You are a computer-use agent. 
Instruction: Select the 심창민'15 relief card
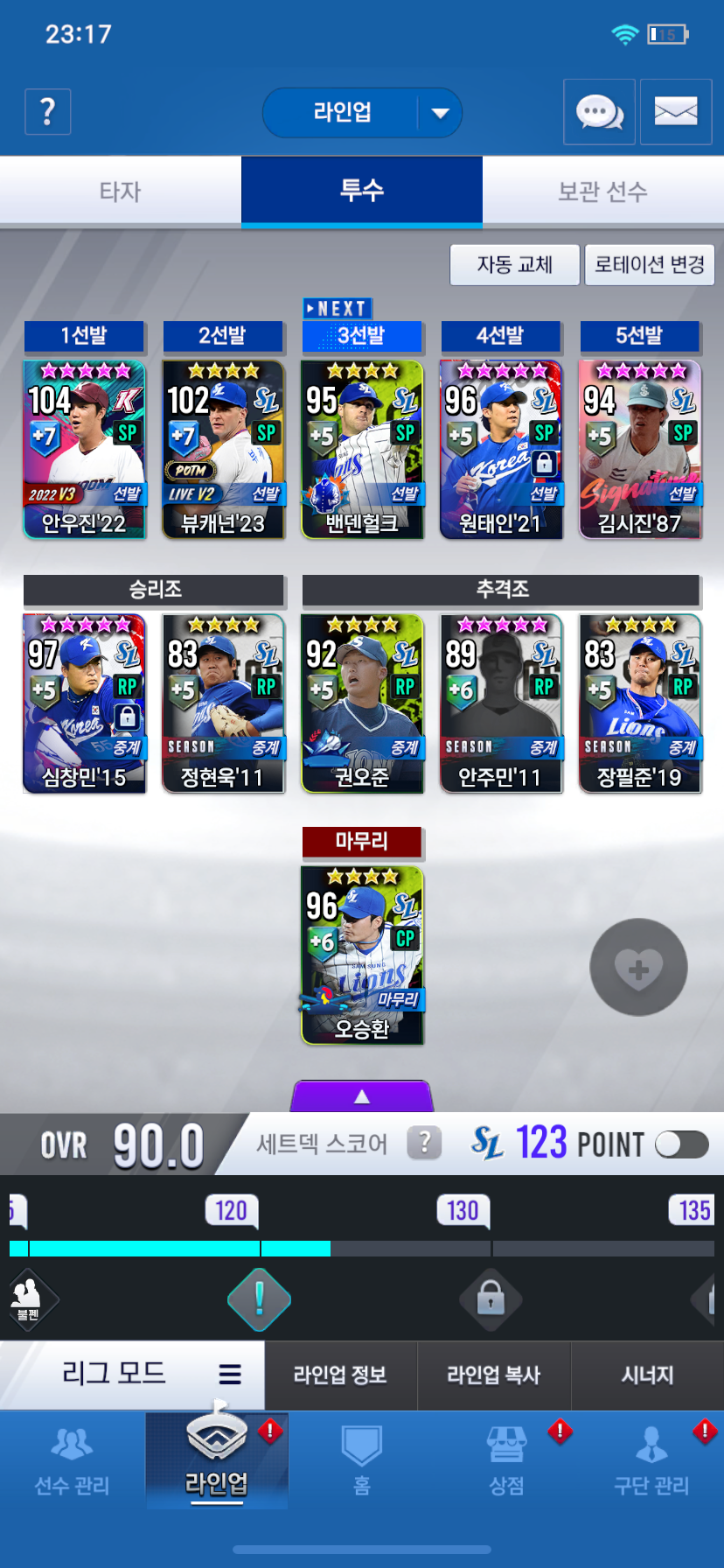[x=84, y=703]
